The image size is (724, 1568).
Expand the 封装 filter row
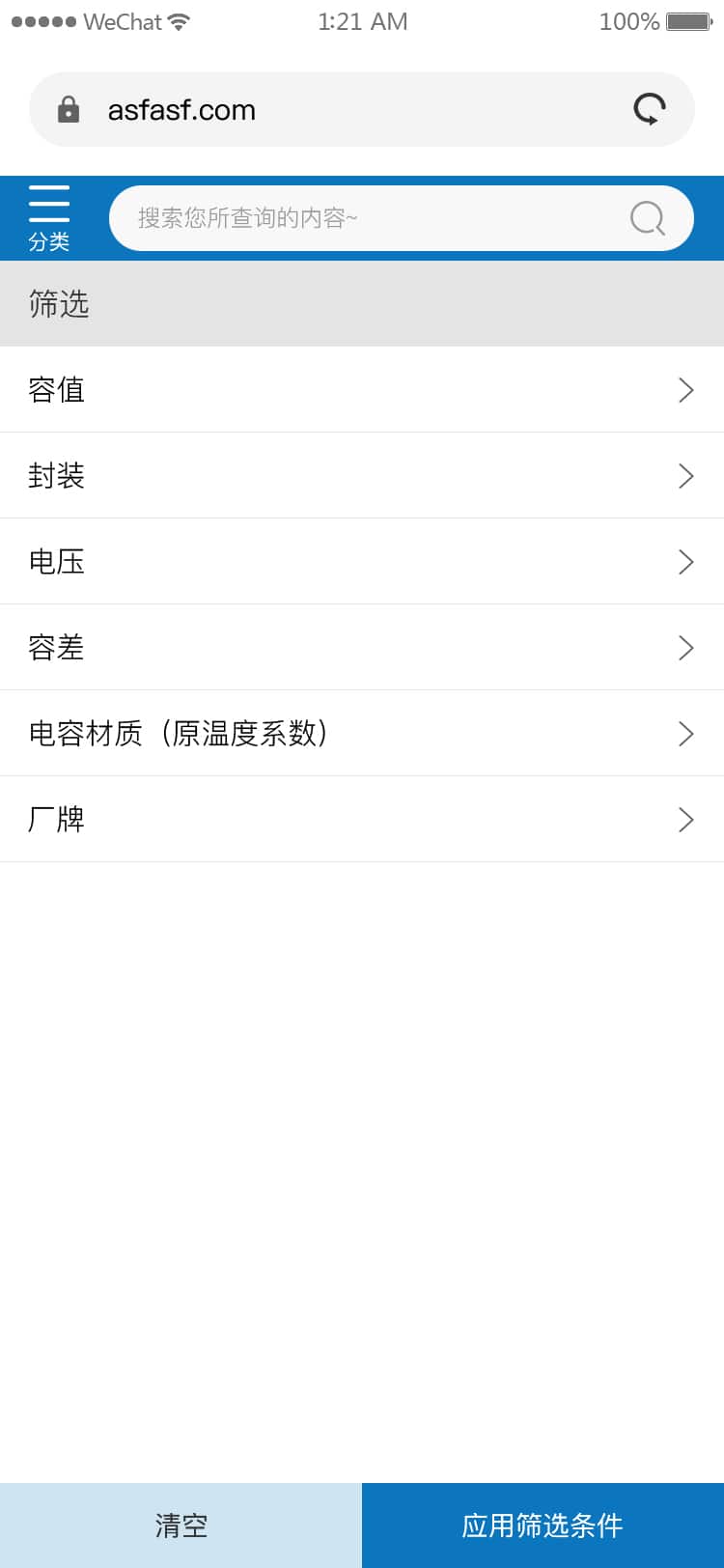point(362,475)
